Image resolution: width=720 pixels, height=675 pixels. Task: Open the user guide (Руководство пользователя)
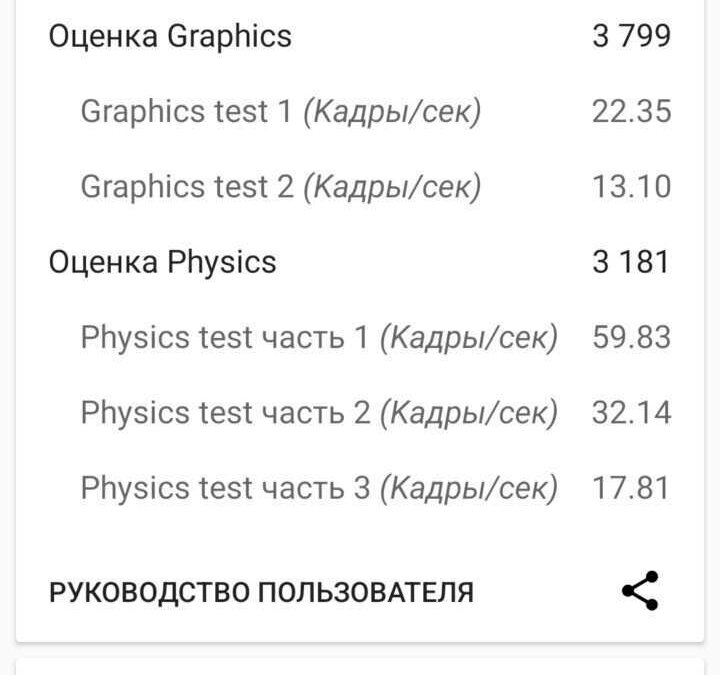pyautogui.click(x=261, y=592)
